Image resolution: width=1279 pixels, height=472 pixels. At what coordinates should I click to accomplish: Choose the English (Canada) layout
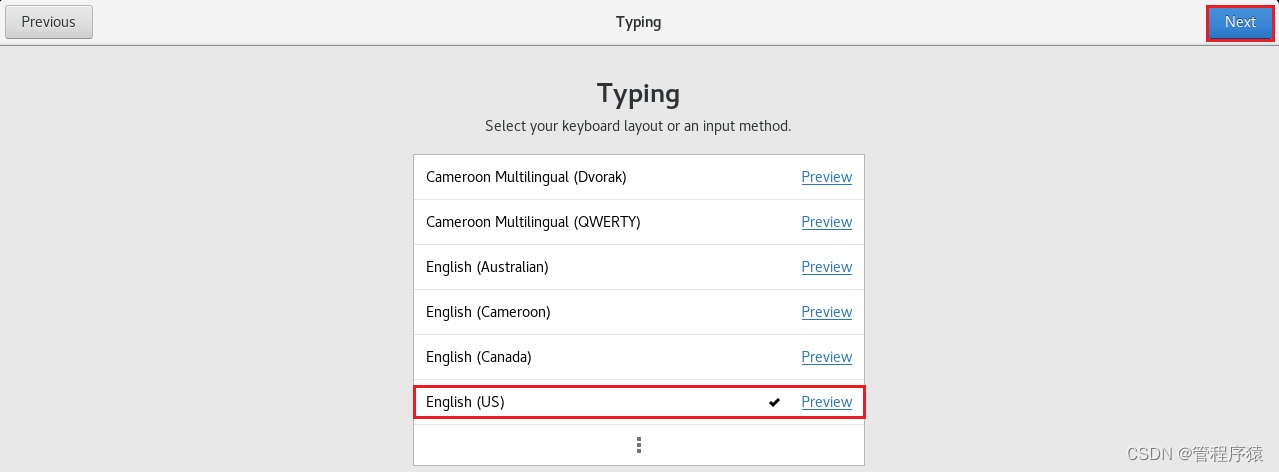pyautogui.click(x=478, y=357)
